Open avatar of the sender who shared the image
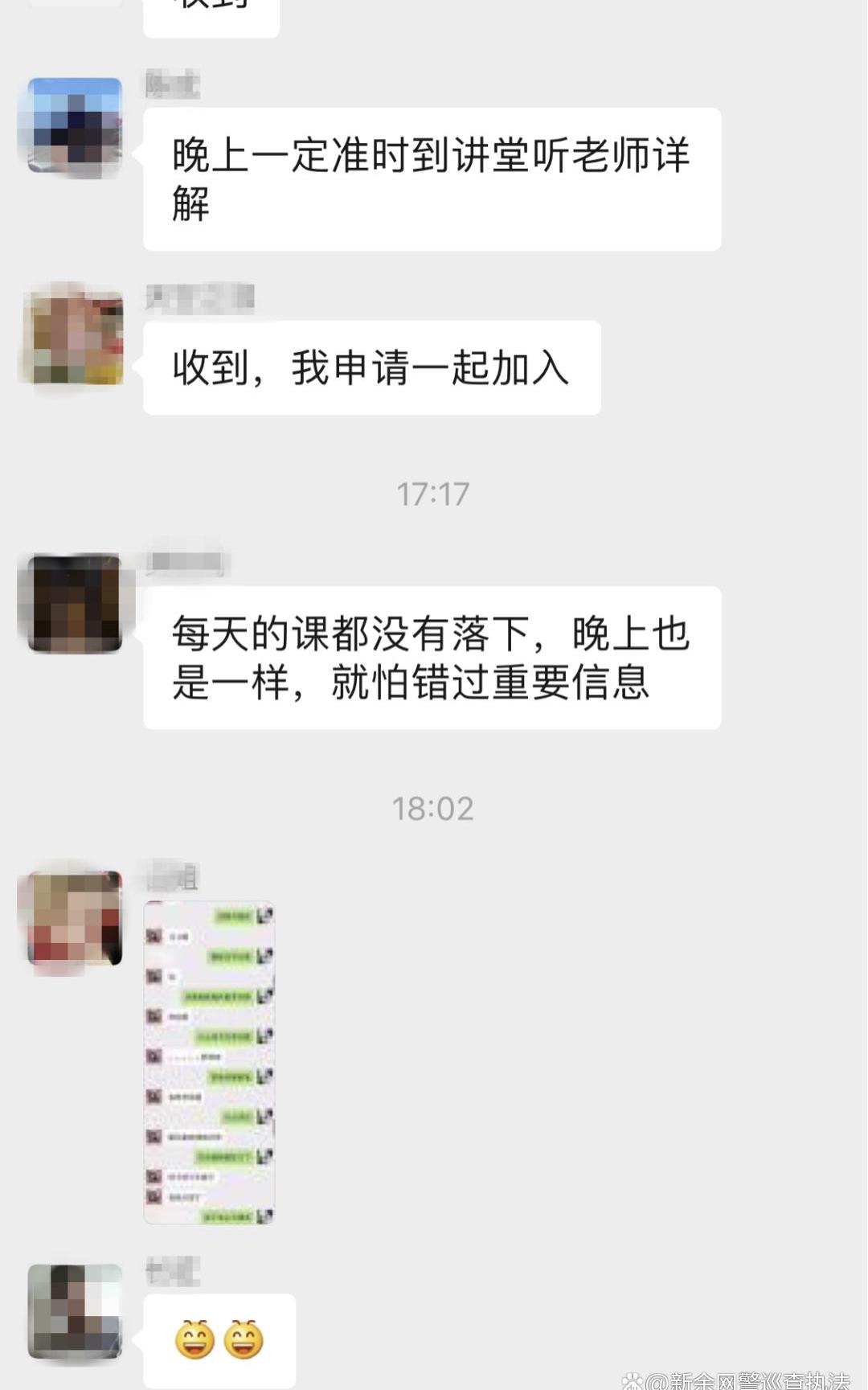Viewport: 868px width, 1390px height. 75,918
